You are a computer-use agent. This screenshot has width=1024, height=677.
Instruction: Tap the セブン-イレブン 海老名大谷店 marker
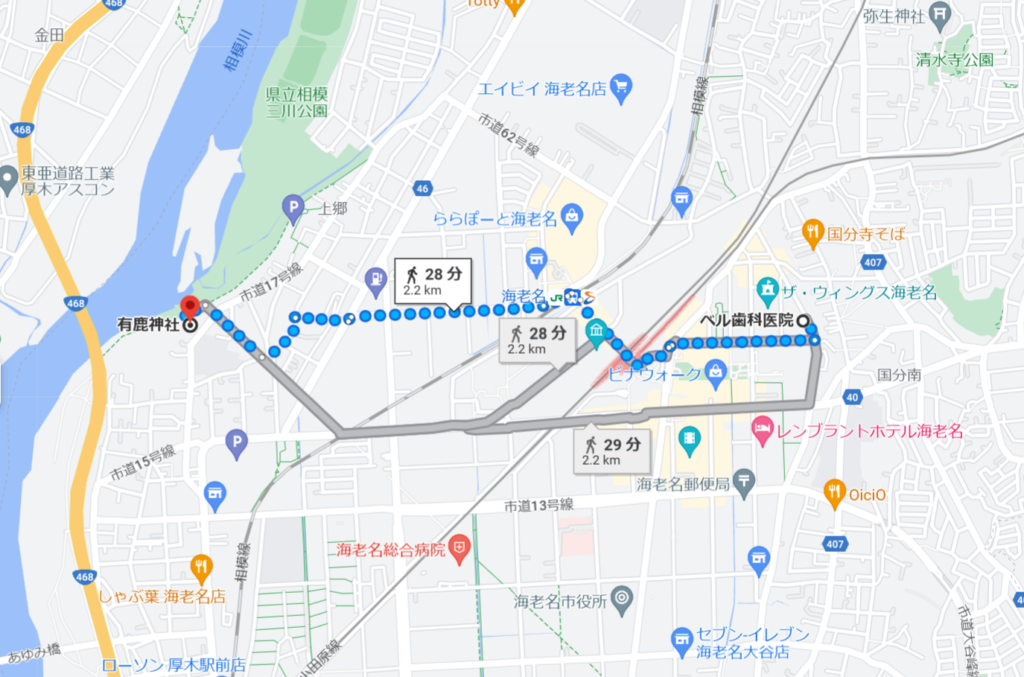coord(682,637)
